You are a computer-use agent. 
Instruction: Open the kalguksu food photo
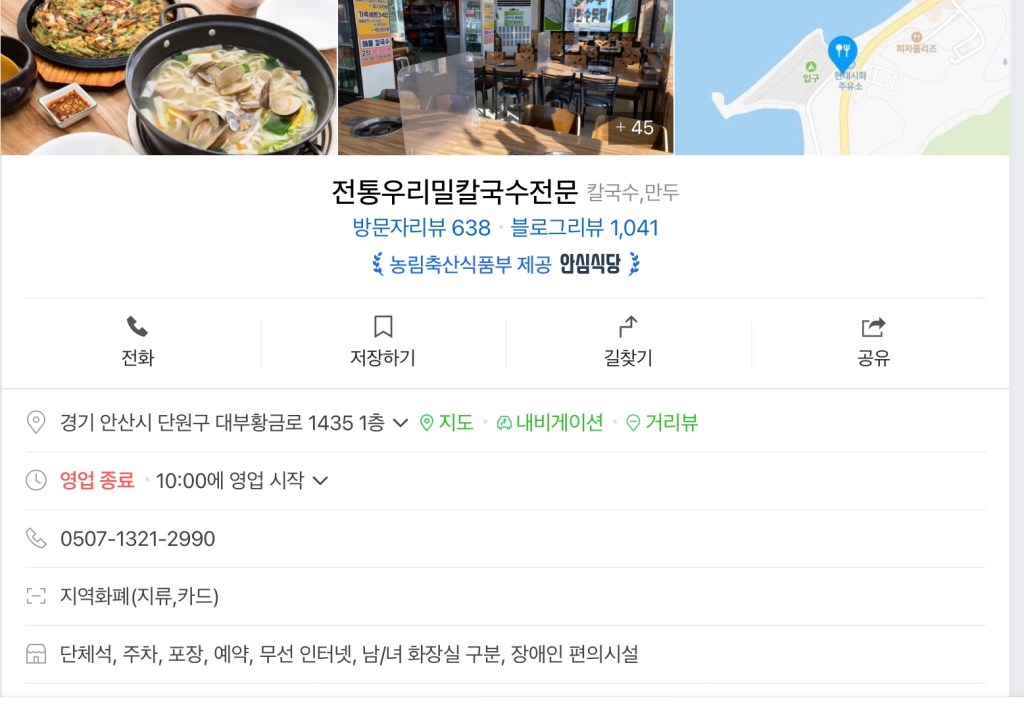click(x=168, y=77)
